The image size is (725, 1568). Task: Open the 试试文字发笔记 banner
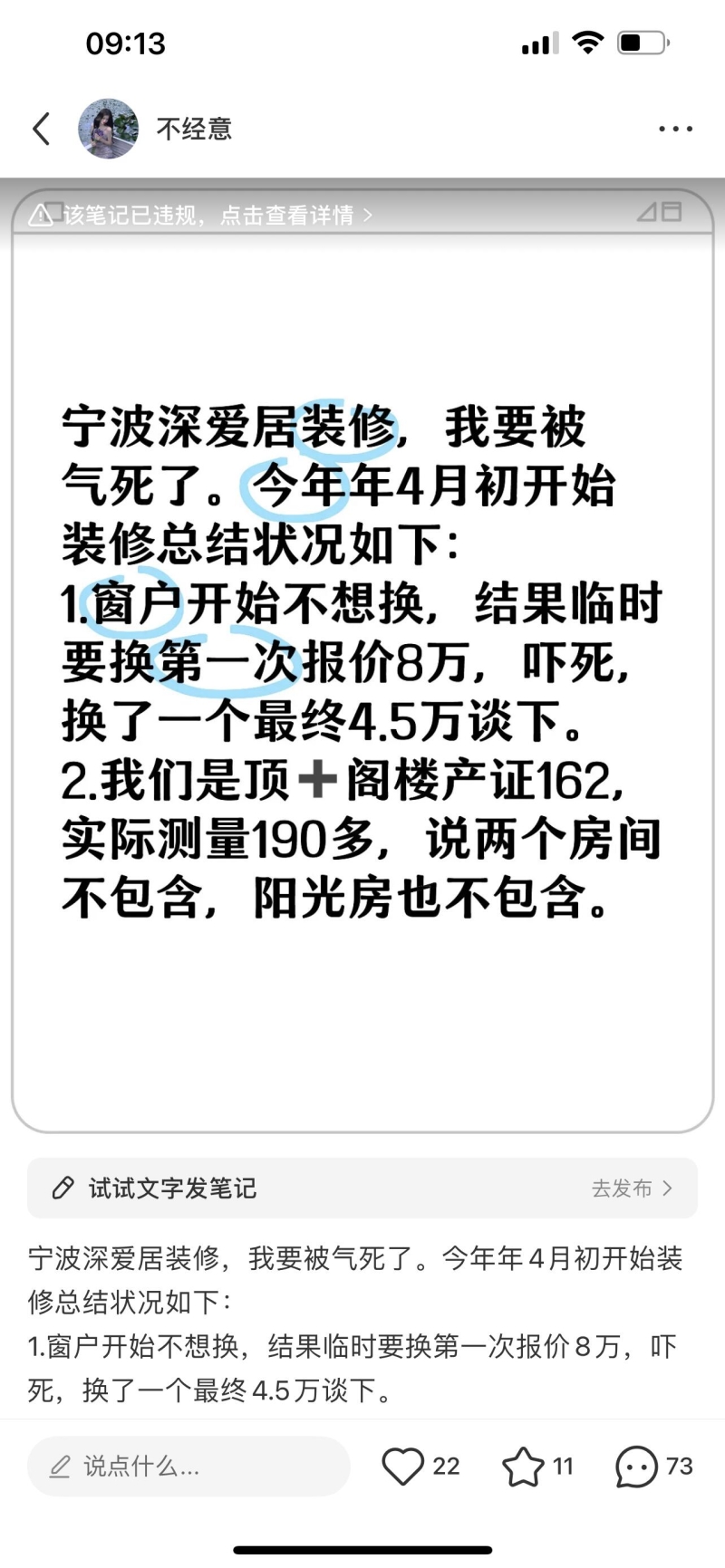coord(362,1188)
